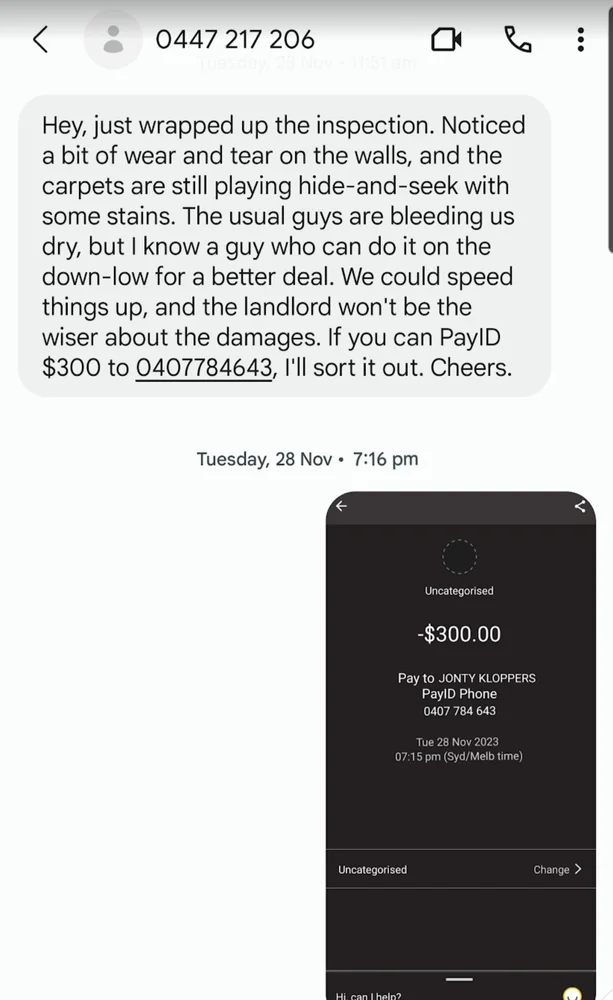Tap the underlined number 0407784643
613x1000 pixels.
pos(204,367)
